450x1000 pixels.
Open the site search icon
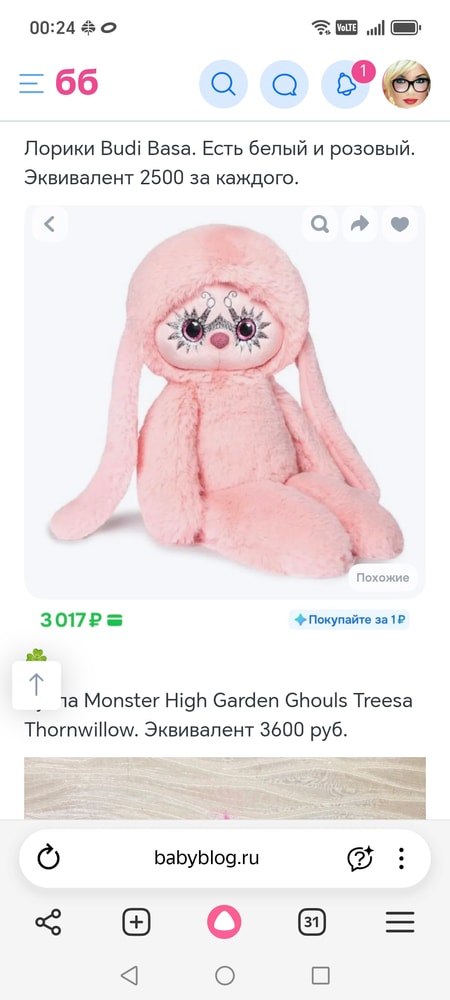(223, 84)
